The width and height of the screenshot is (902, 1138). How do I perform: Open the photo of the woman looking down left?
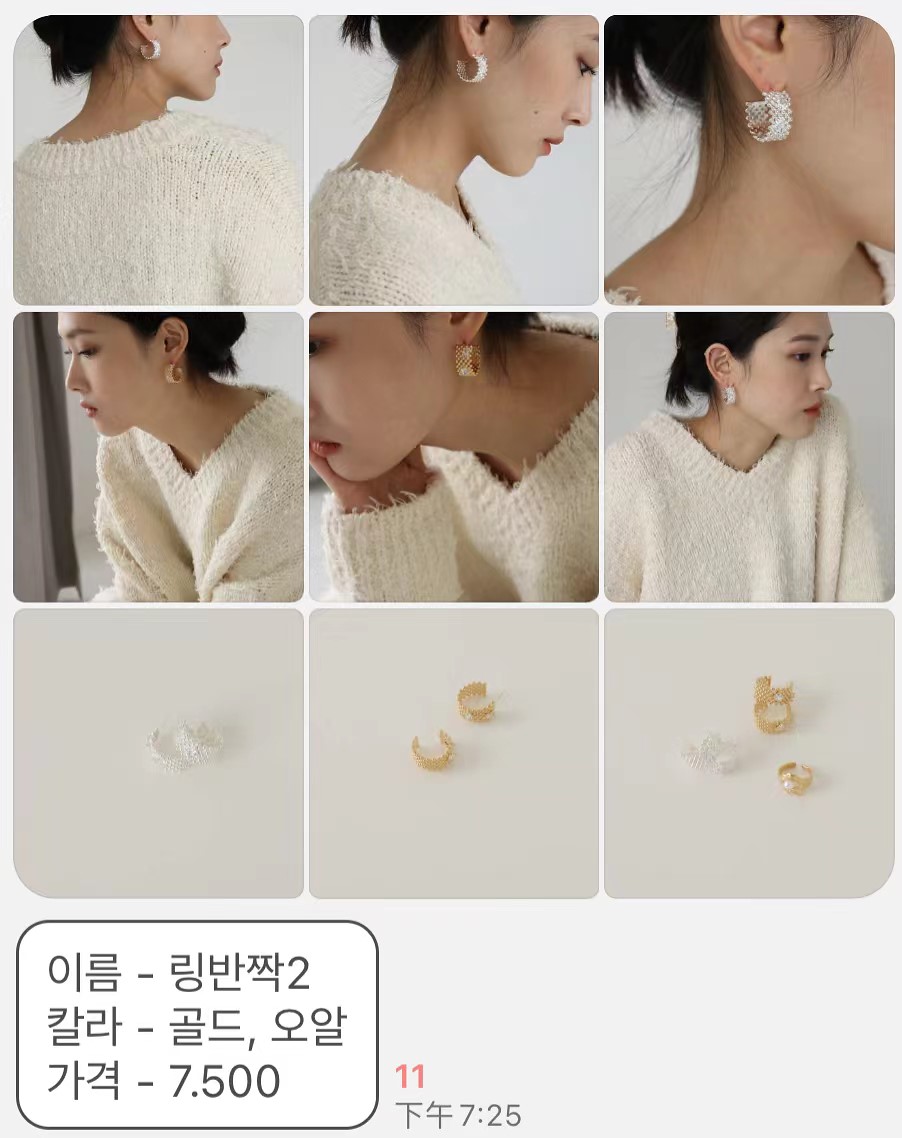click(158, 457)
